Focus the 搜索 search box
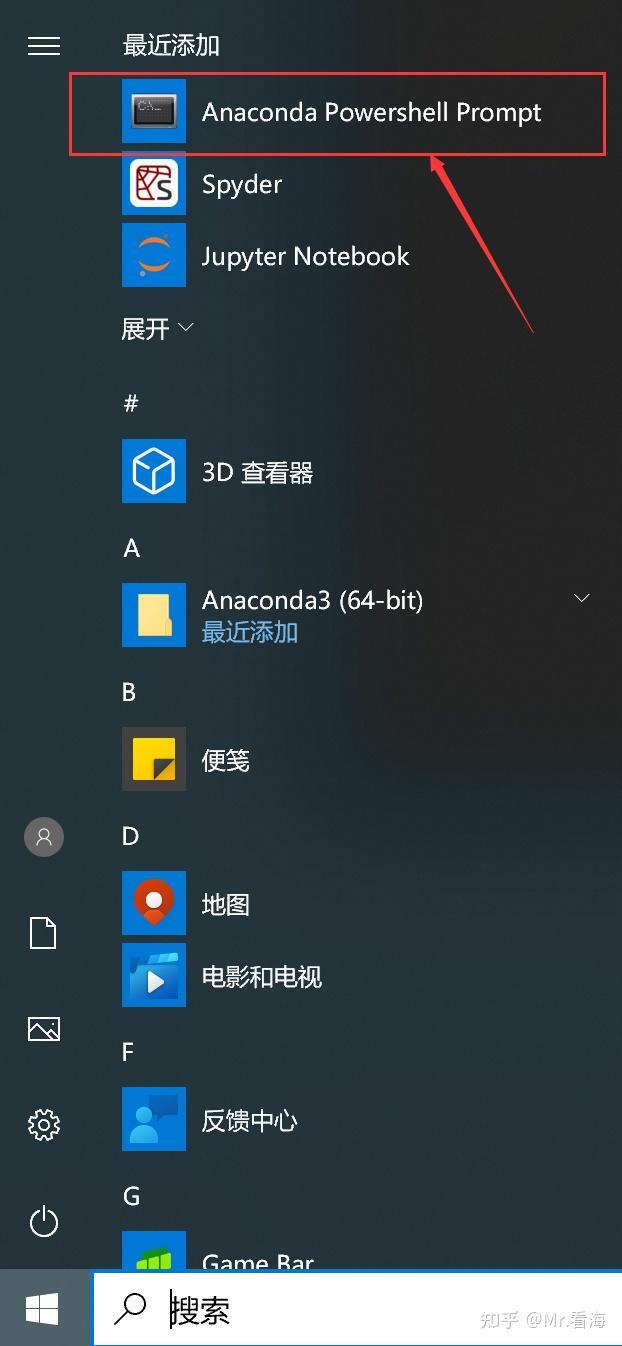 coord(357,1309)
